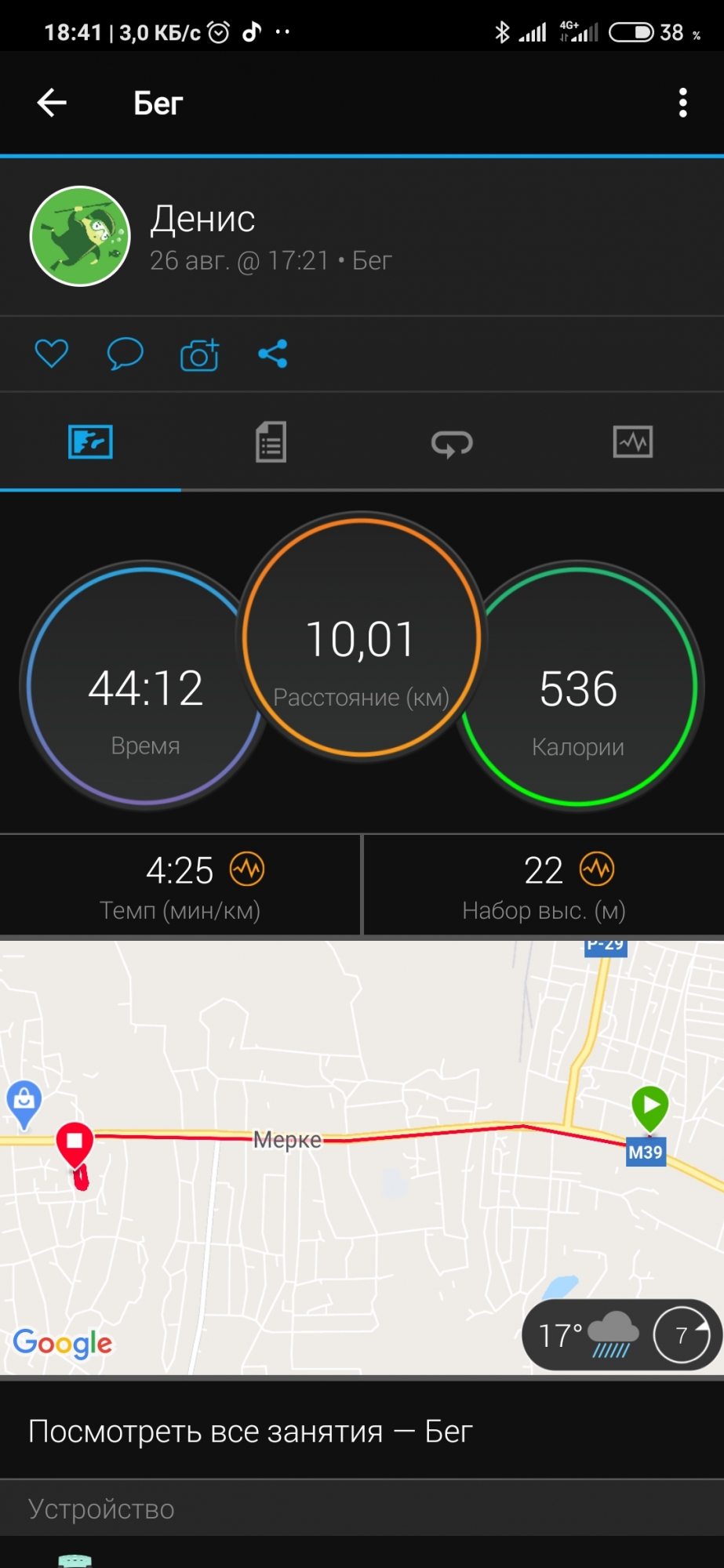Add a photo to the activity
The width and height of the screenshot is (724, 1568).
(199, 354)
